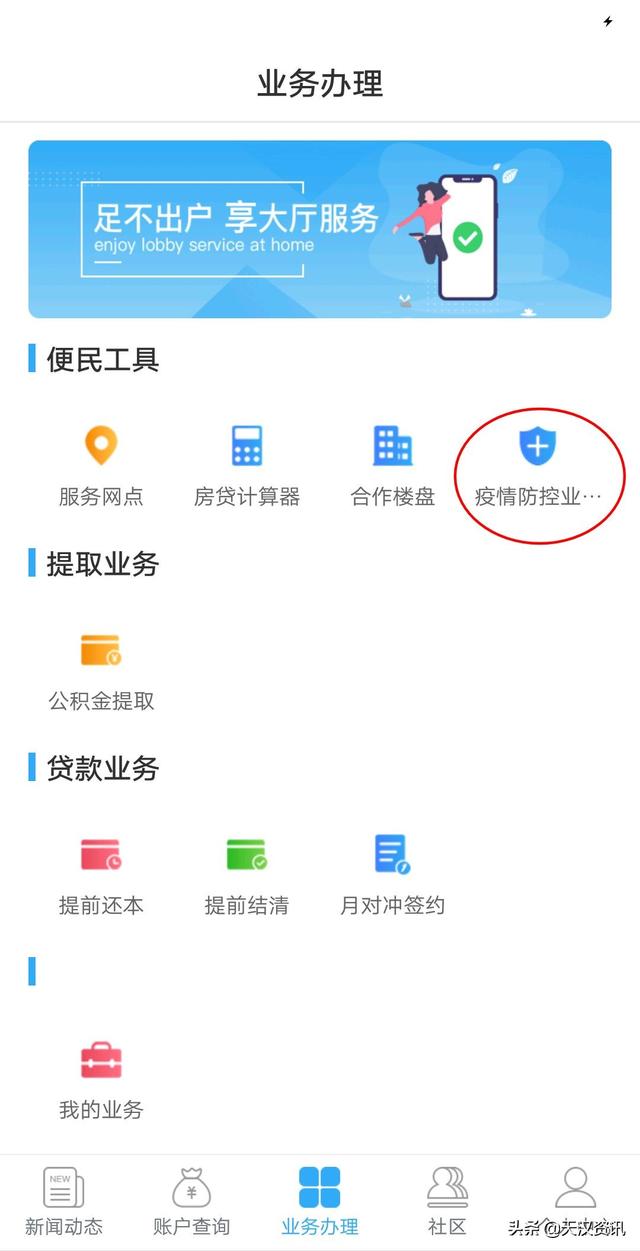Screen dimensions: 640x1251
Task: Open the 疫情防控业务 epidemic control item
Action: tap(538, 464)
